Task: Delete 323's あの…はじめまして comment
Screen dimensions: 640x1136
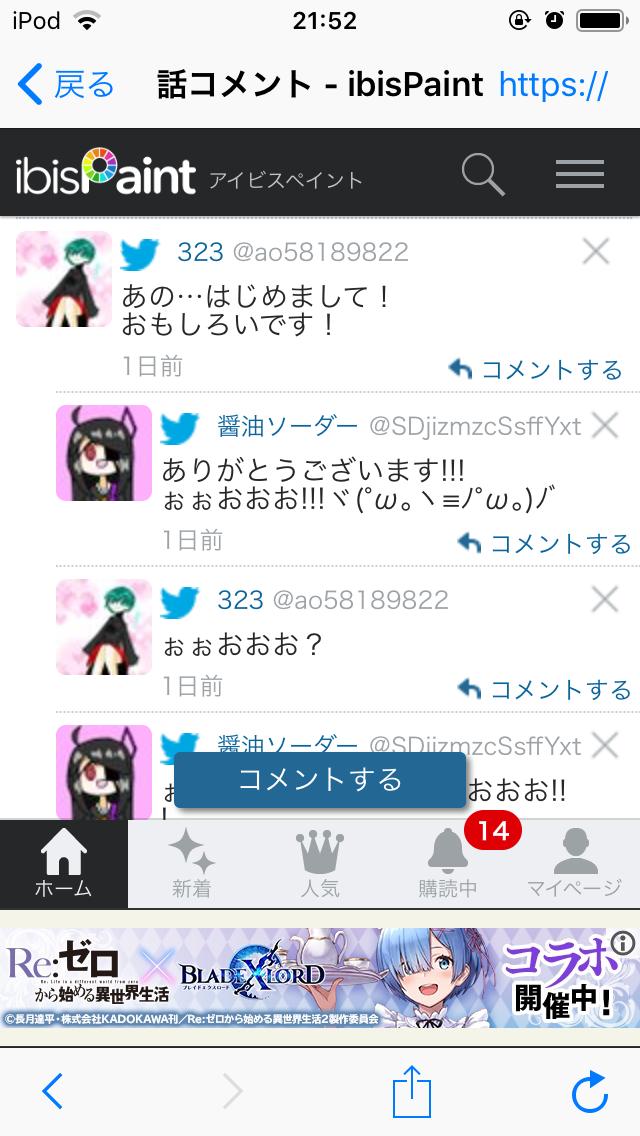Action: tap(596, 252)
